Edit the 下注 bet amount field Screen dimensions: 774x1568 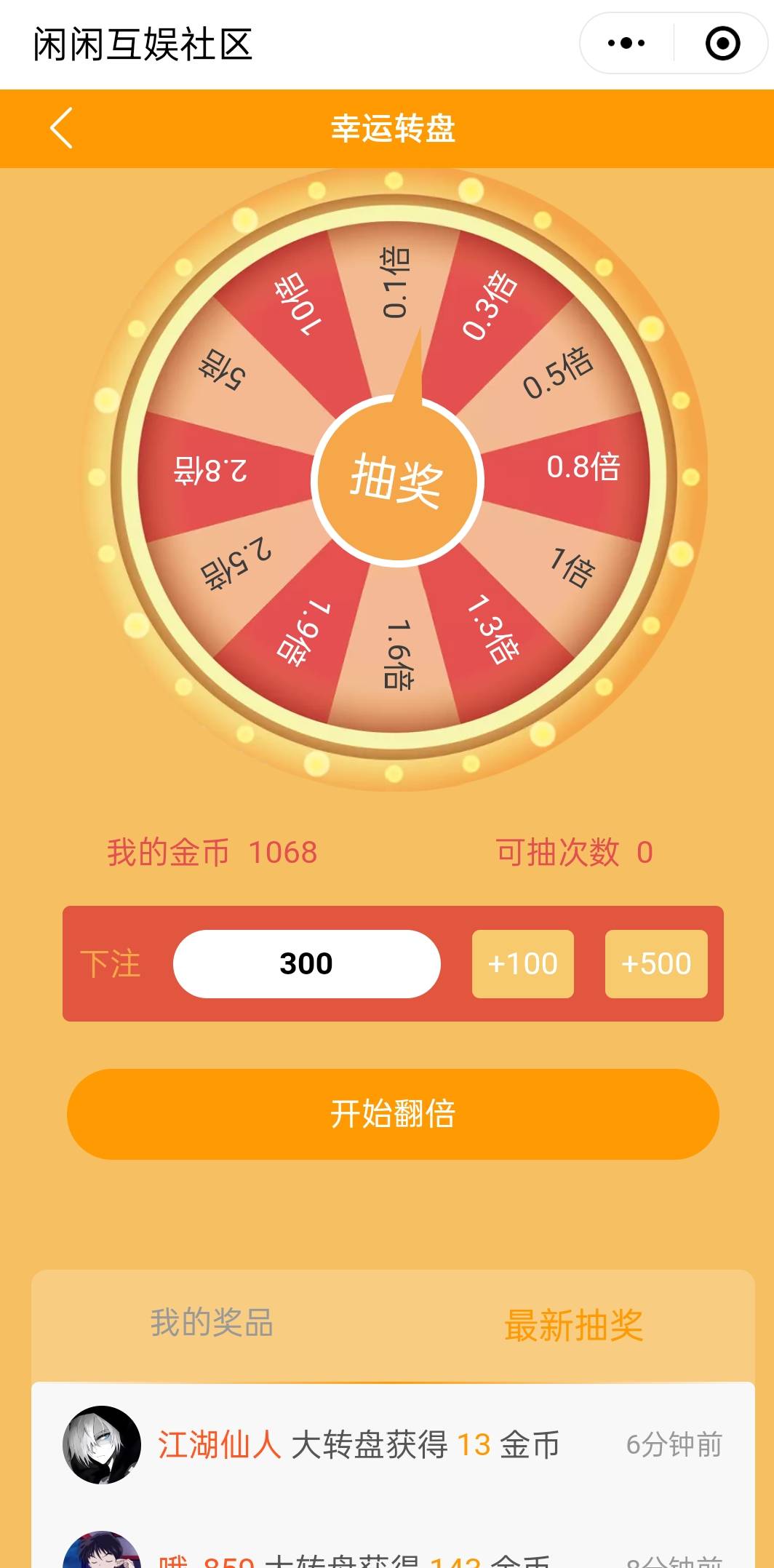tap(306, 963)
